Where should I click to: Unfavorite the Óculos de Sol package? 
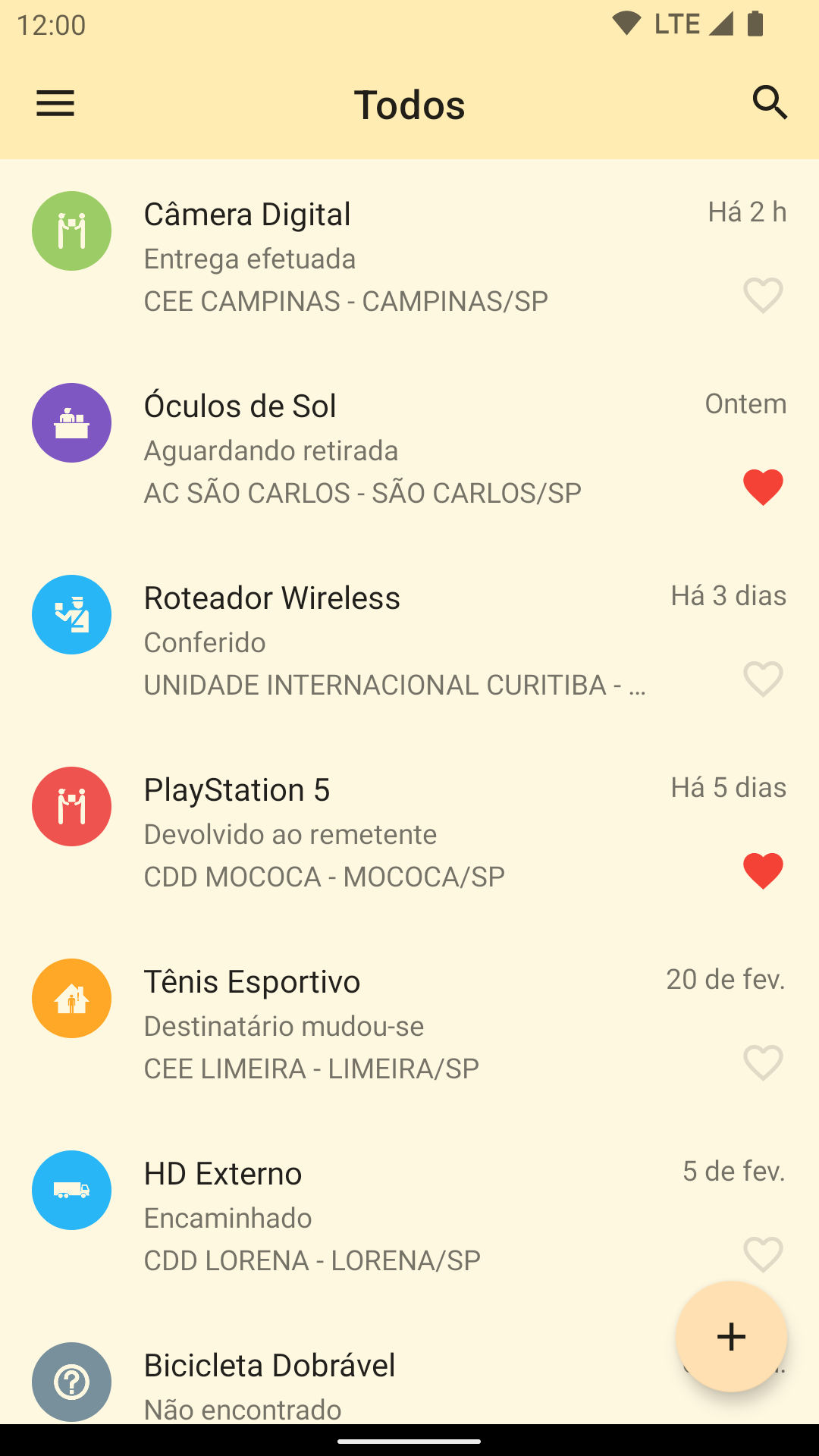point(763,488)
